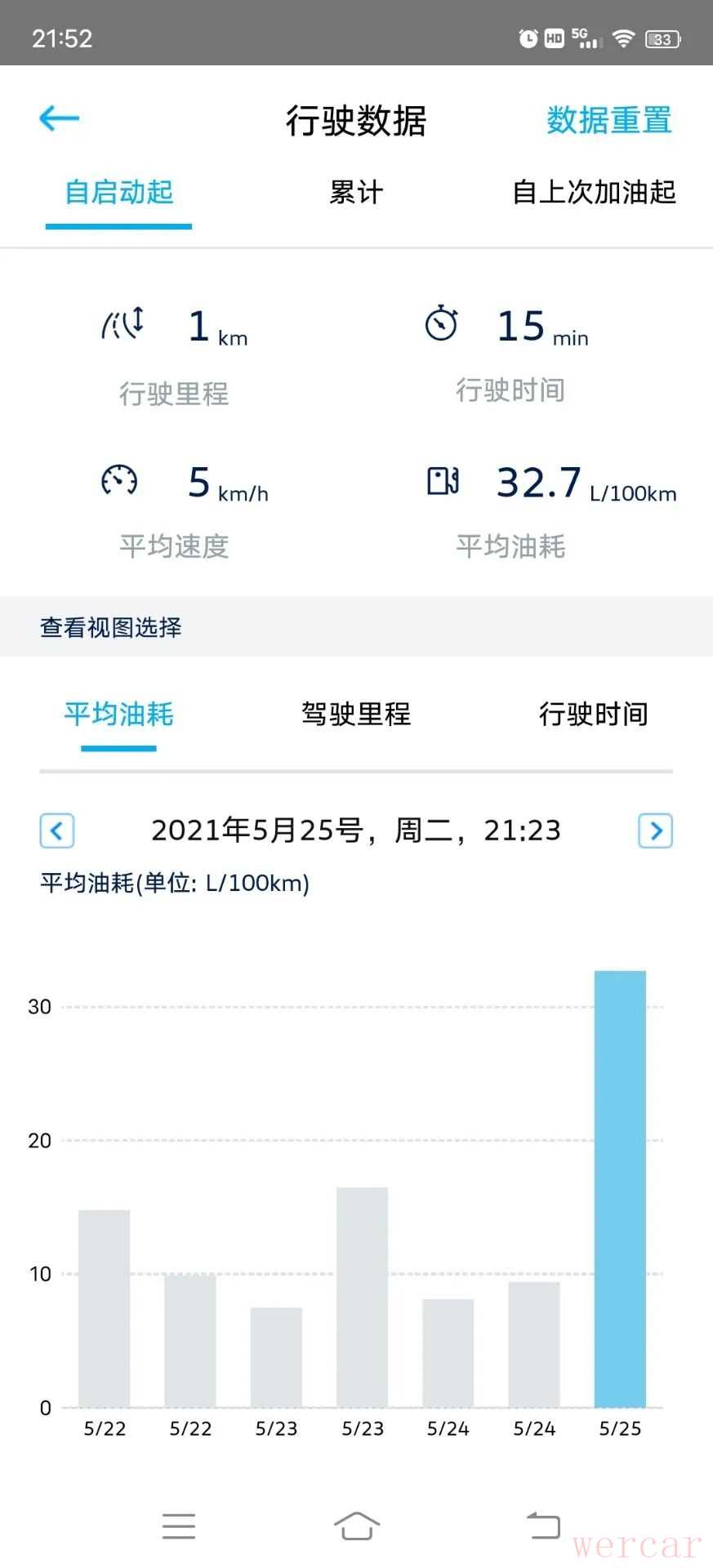Open the system recent apps menu
Viewport: 713px width, 1568px height.
pyautogui.click(x=179, y=1526)
